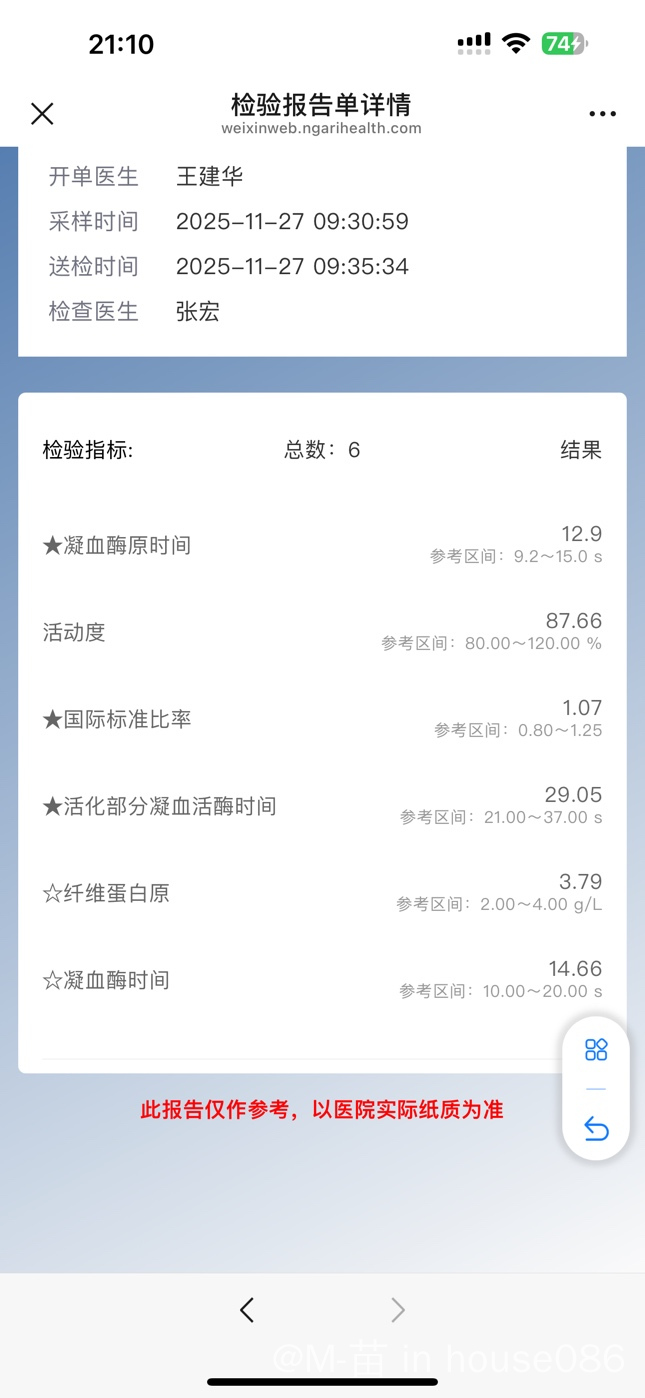Close the lab report detail page
This screenshot has height=1398, width=645.
tap(42, 114)
